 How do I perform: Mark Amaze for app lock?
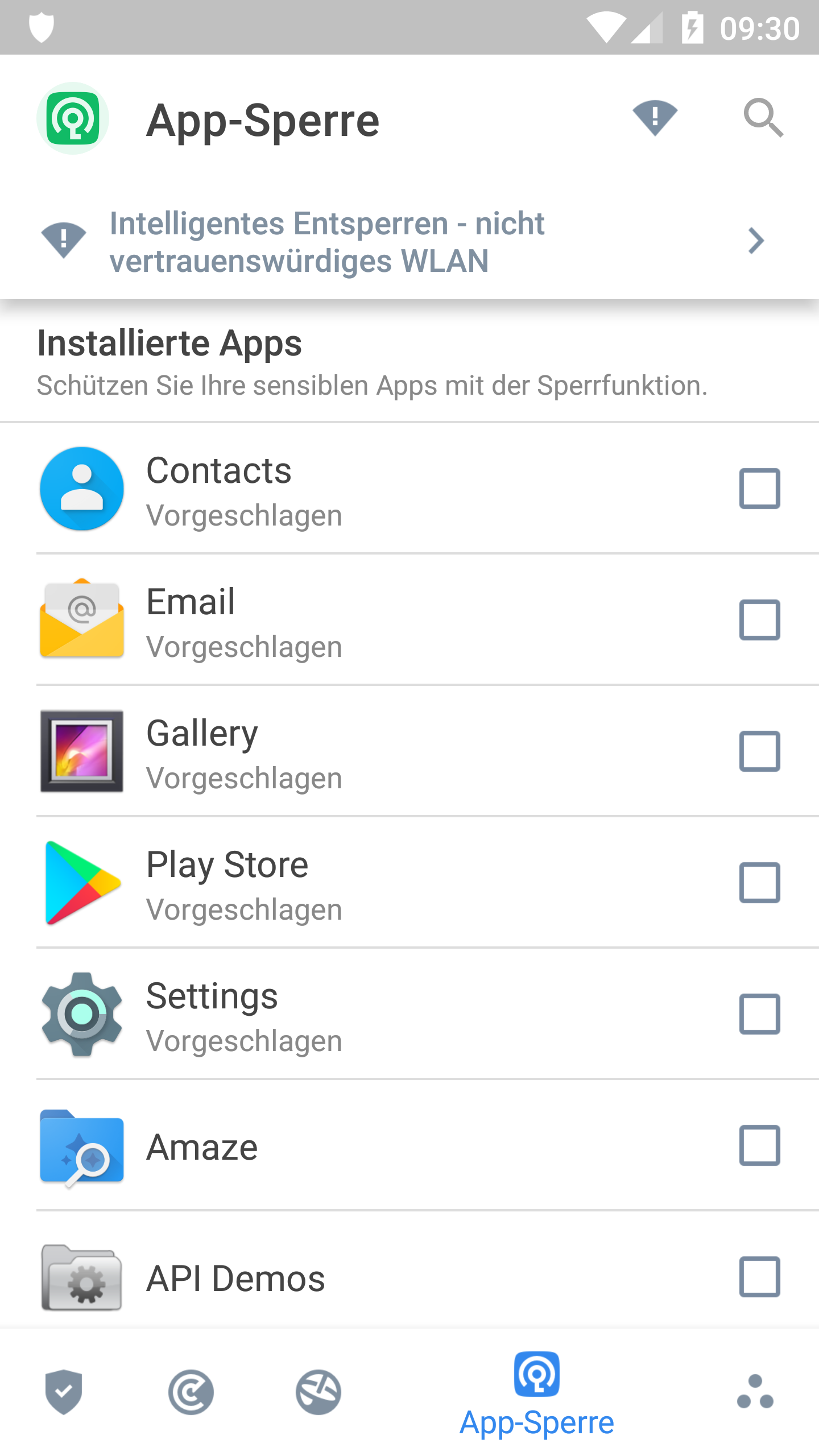pyautogui.click(x=759, y=1145)
